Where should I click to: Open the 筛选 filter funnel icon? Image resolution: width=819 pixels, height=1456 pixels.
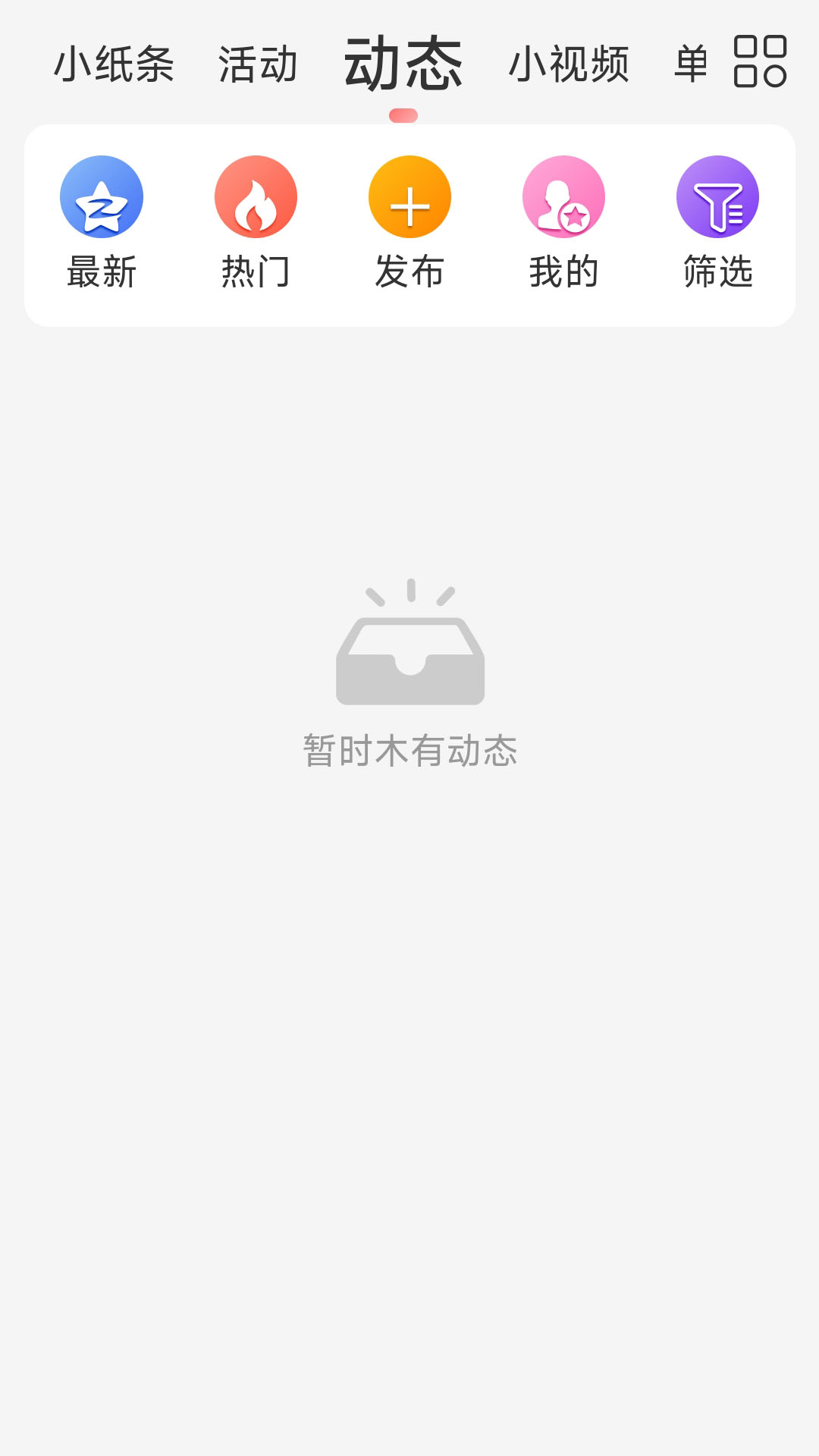(717, 196)
